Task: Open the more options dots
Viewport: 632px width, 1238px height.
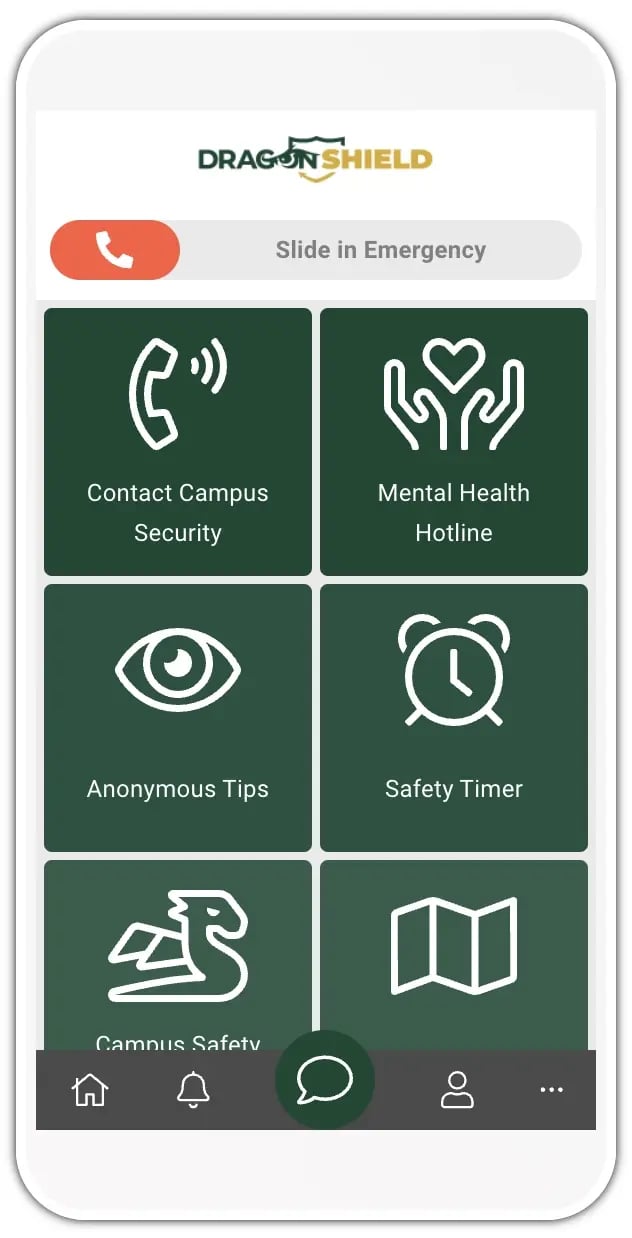Action: click(551, 1090)
